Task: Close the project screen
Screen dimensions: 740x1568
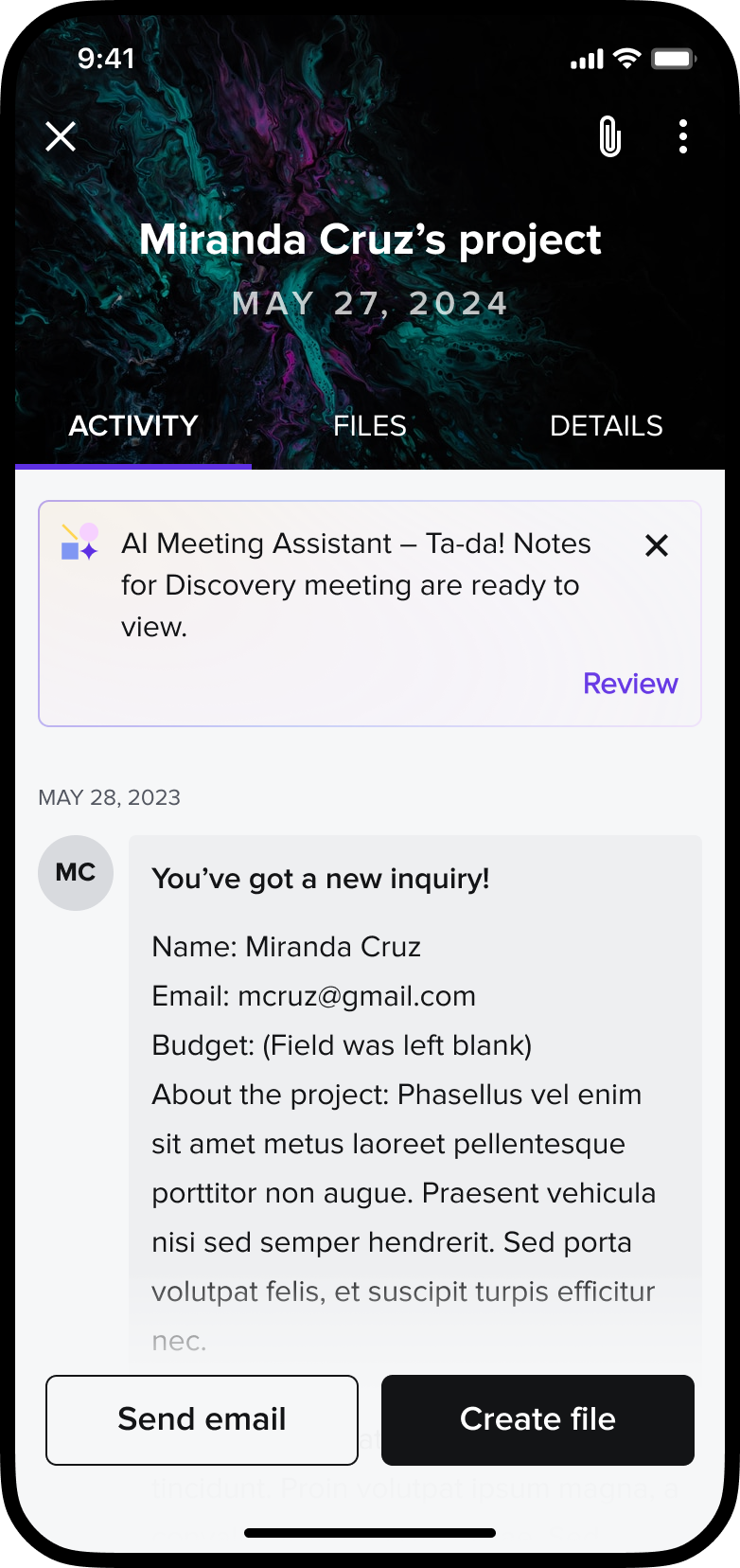Action: pos(61,136)
